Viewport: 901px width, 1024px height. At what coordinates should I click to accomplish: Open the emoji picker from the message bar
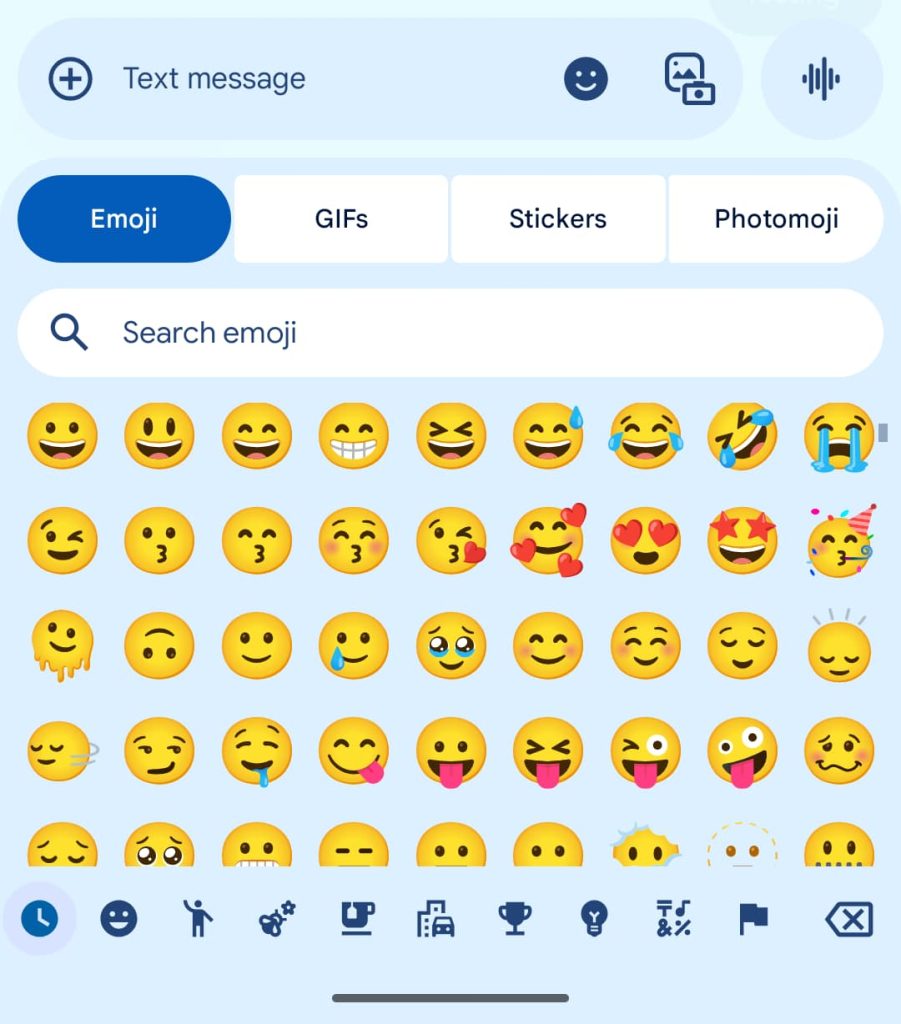point(586,78)
